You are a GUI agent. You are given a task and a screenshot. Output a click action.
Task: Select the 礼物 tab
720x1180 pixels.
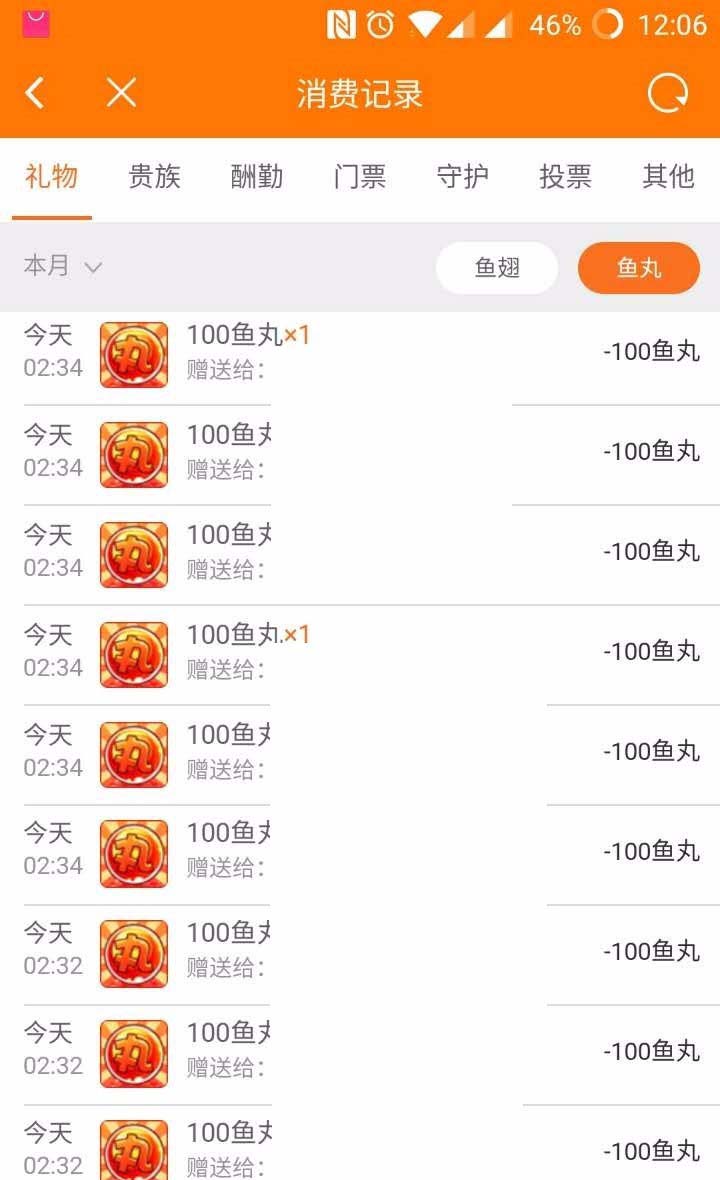click(x=52, y=177)
